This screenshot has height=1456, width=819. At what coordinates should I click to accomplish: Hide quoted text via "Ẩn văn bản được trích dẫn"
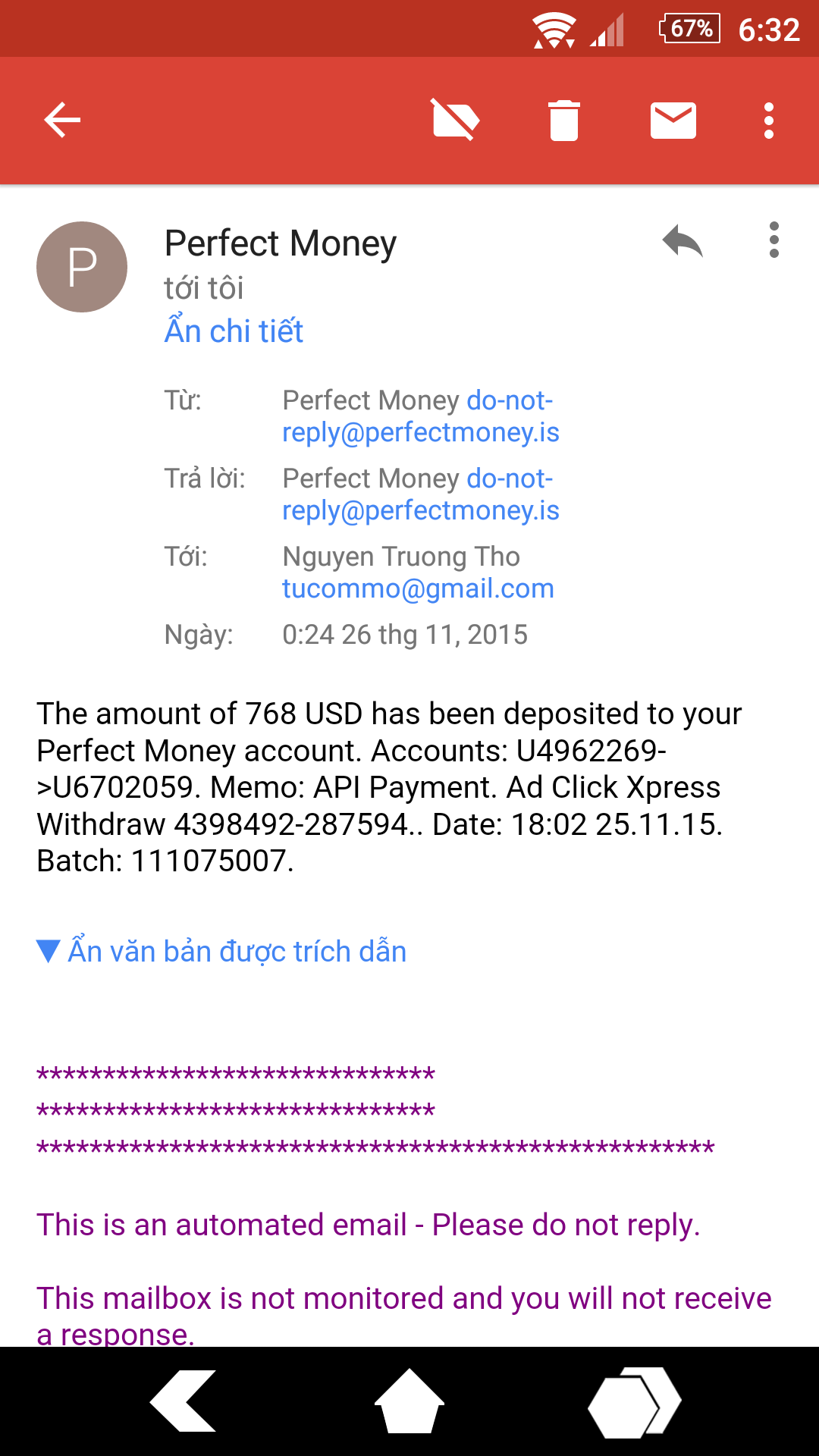pyautogui.click(x=237, y=951)
